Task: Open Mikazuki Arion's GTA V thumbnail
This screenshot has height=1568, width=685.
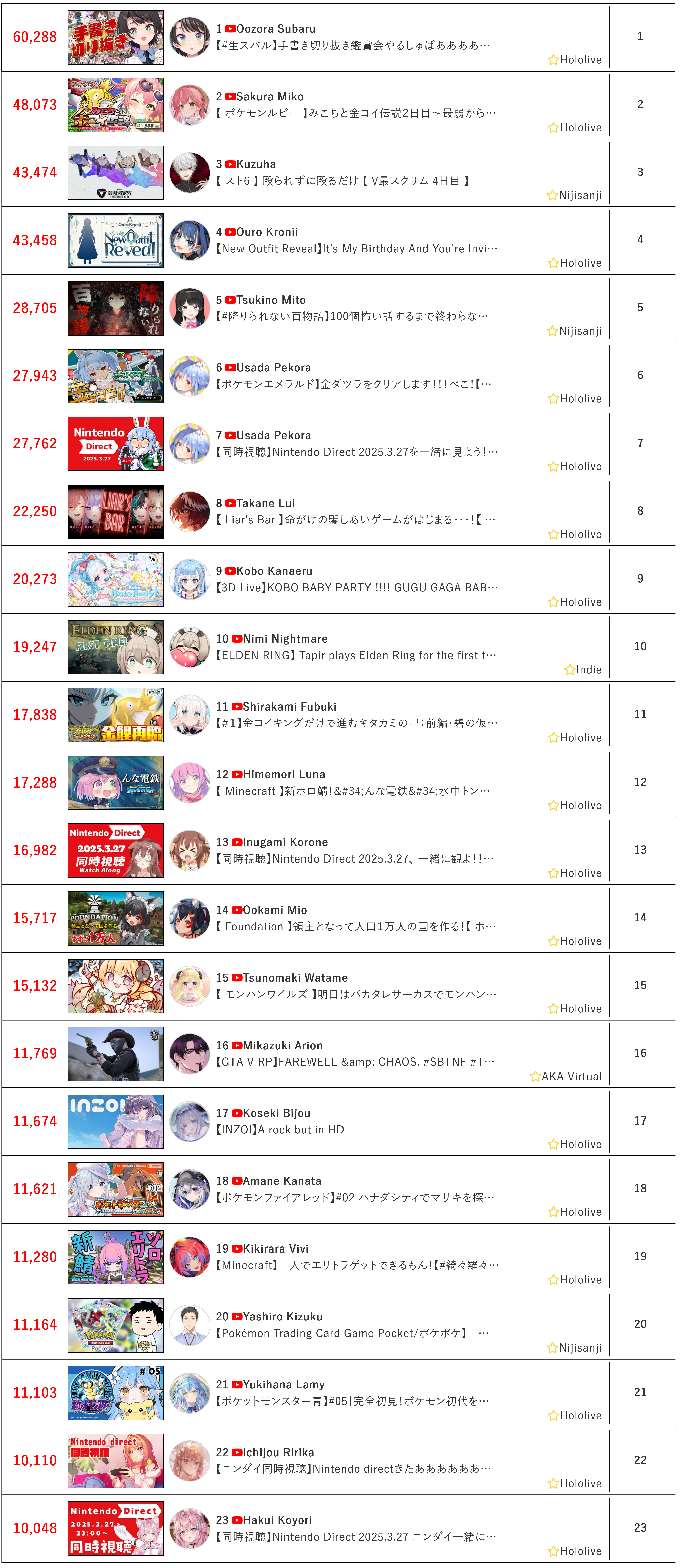Action: (x=116, y=1054)
